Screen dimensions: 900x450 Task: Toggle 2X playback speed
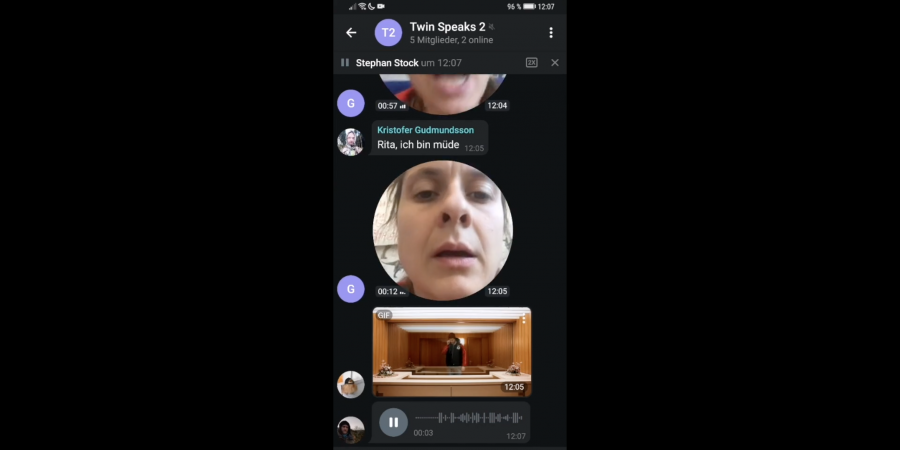tap(532, 63)
